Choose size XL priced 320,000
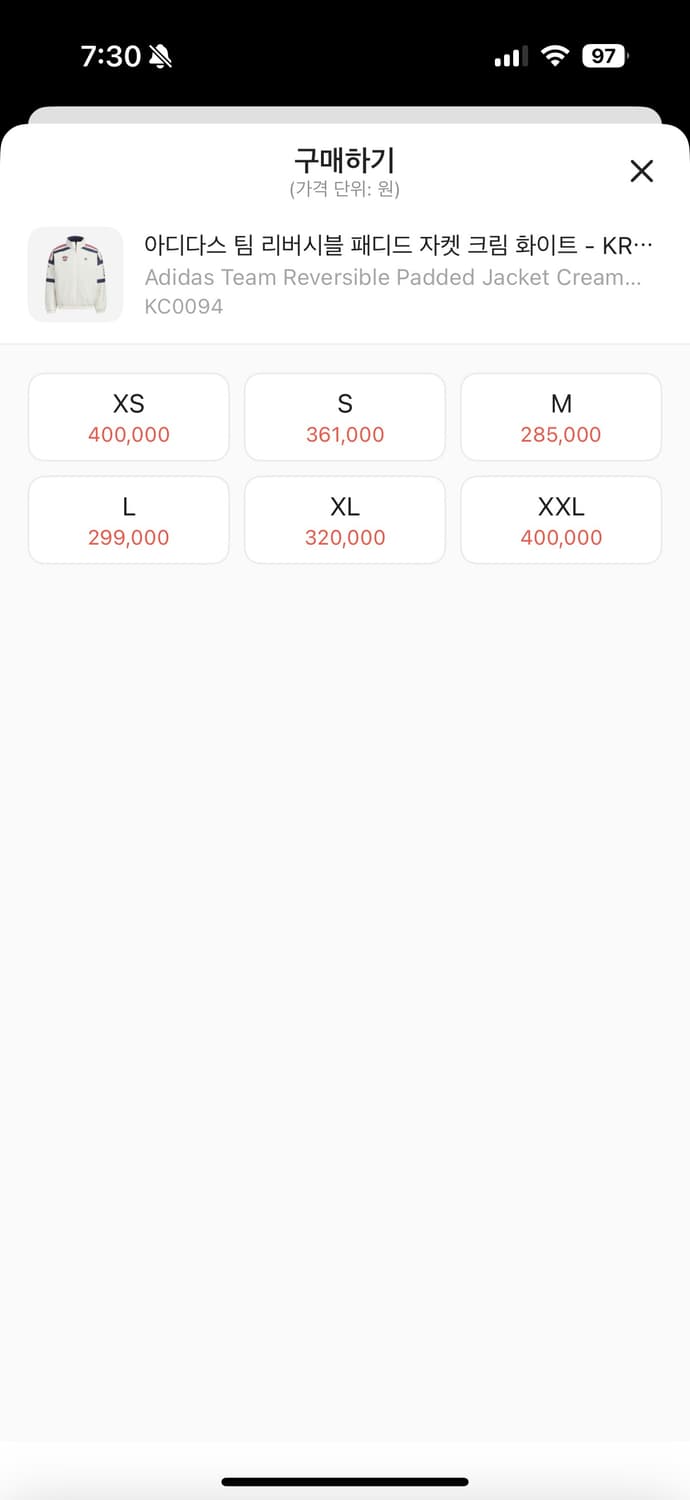 point(345,520)
